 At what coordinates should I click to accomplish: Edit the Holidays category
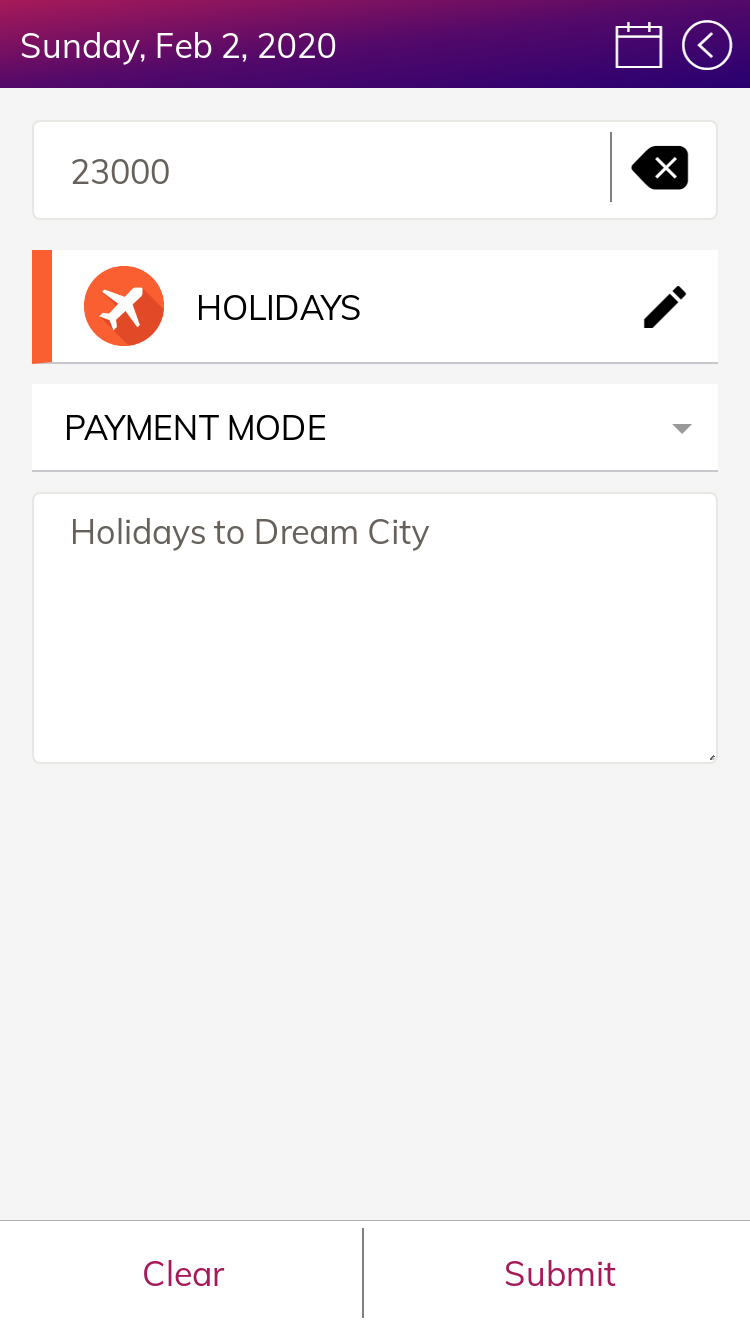[664, 307]
